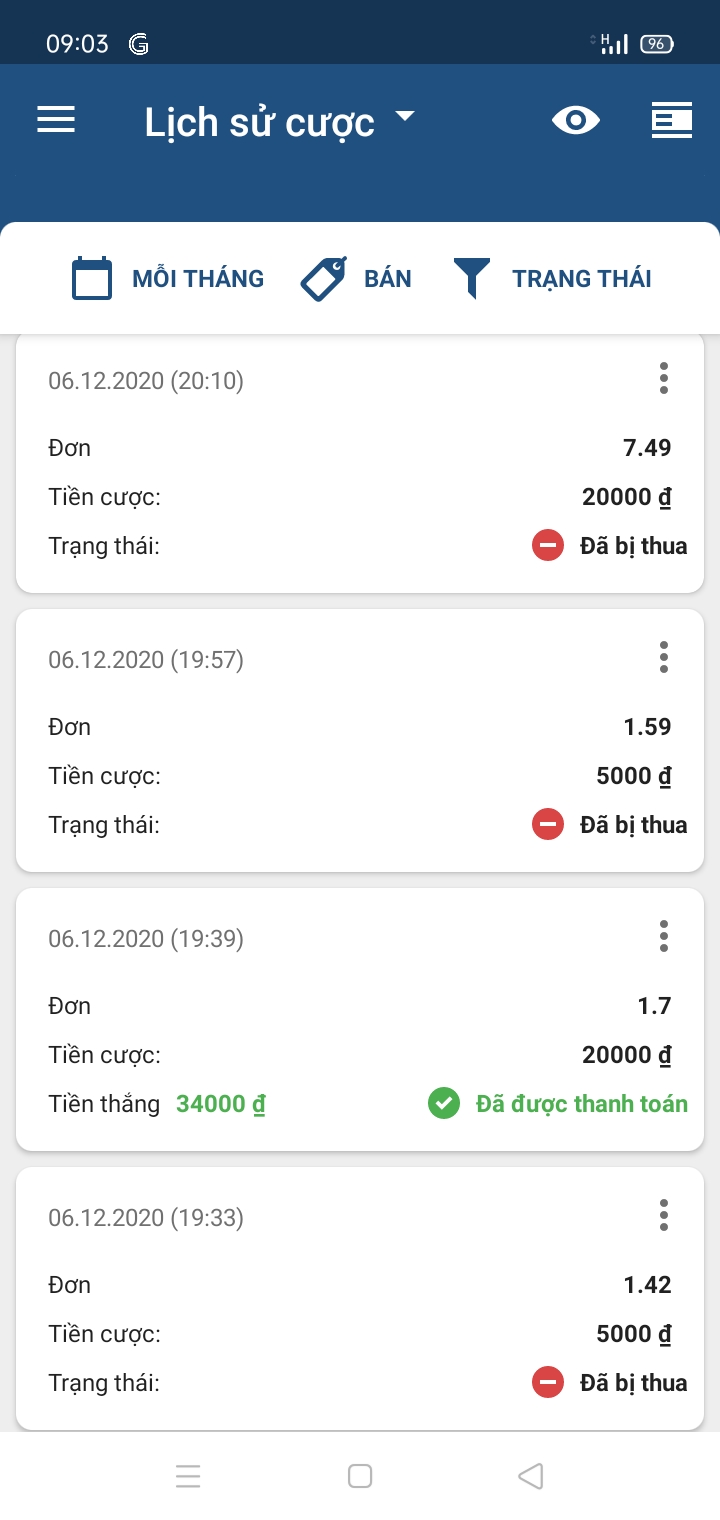Screen dimensions: 720x1520
Task: Go back with the system back button
Action: (531, 1476)
